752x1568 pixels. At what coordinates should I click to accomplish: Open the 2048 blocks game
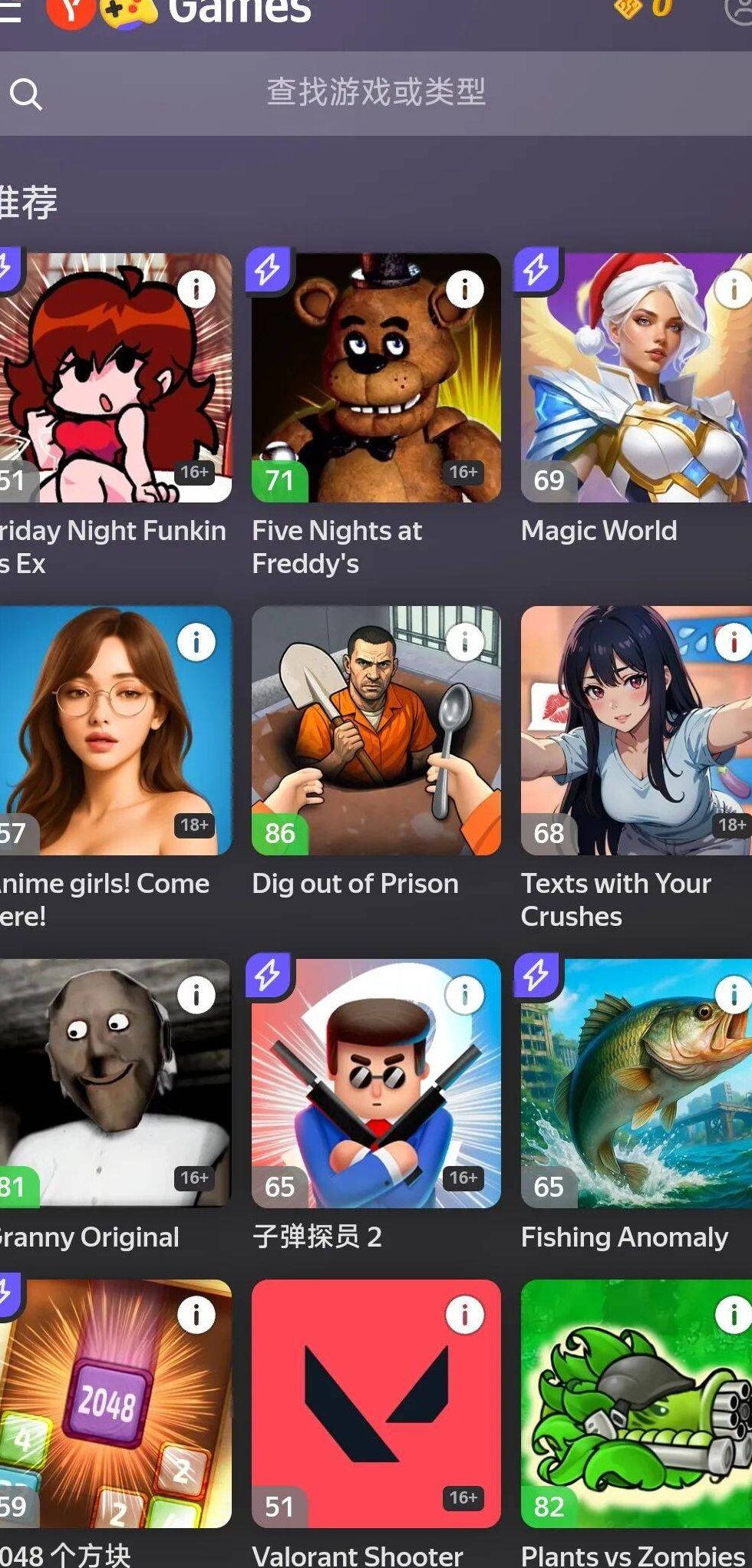click(115, 1403)
